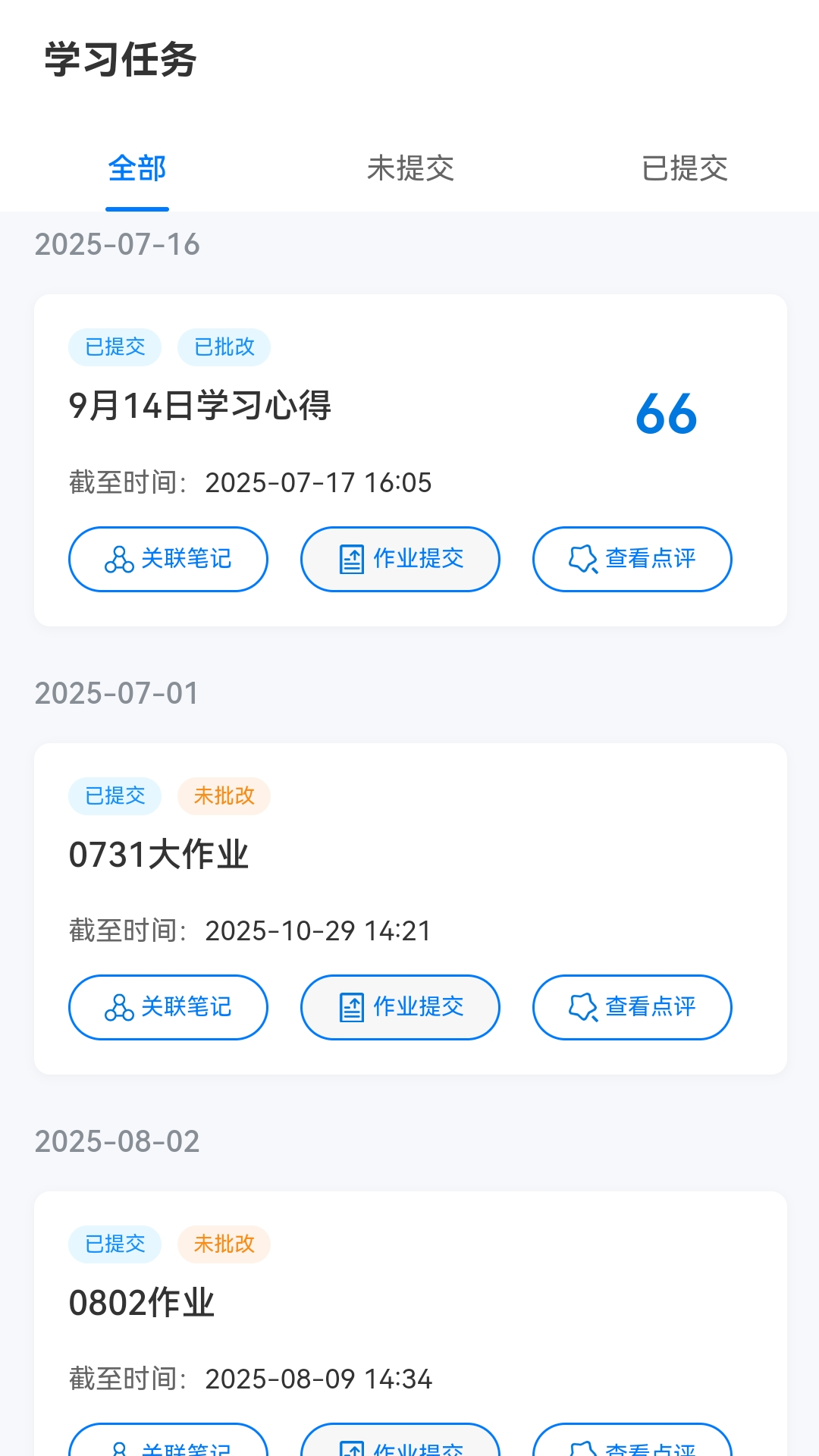View 查看点评 for 9月14日学习心得

pos(632,559)
